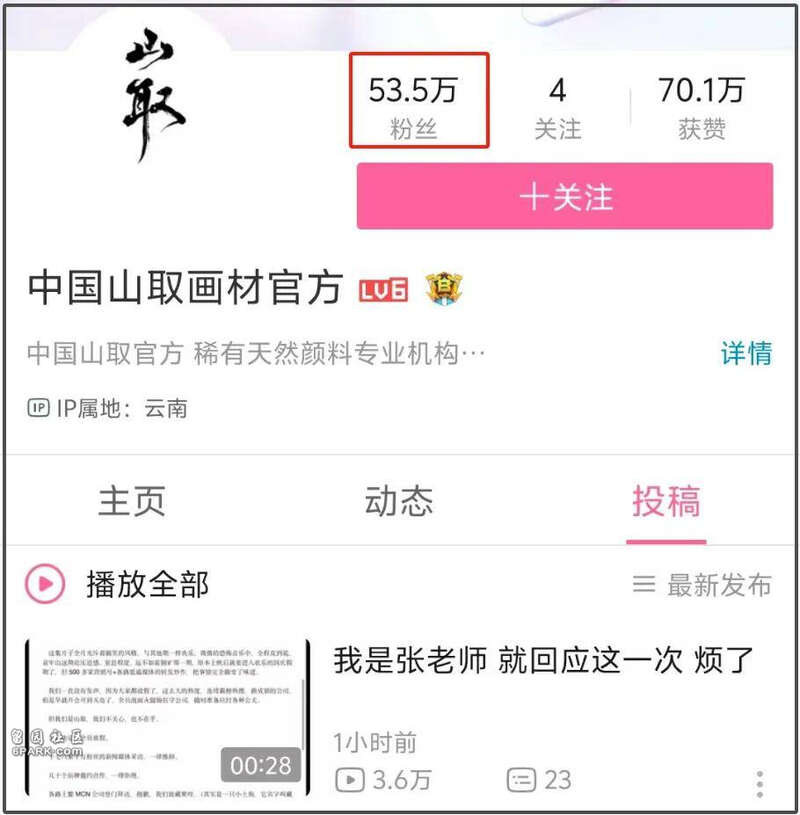The image size is (800, 815).
Task: Tap the +关注 follow button
Action: coord(564,197)
